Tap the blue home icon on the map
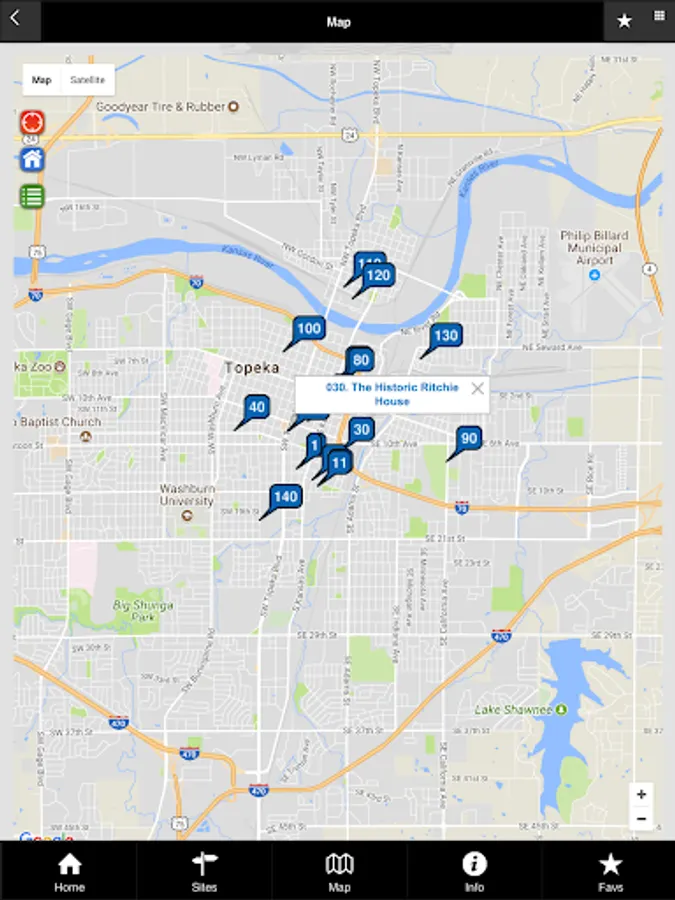 coord(32,159)
